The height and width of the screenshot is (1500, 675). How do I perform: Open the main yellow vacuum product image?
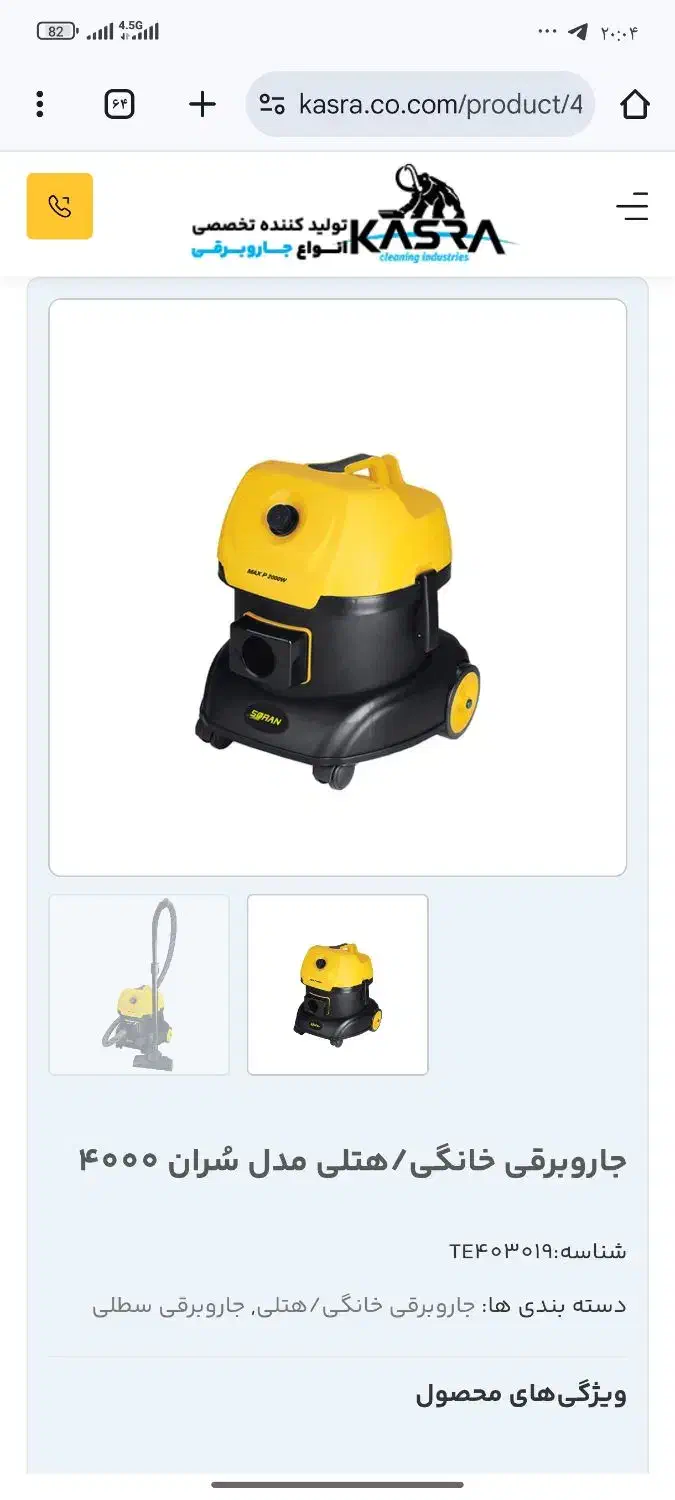point(338,588)
